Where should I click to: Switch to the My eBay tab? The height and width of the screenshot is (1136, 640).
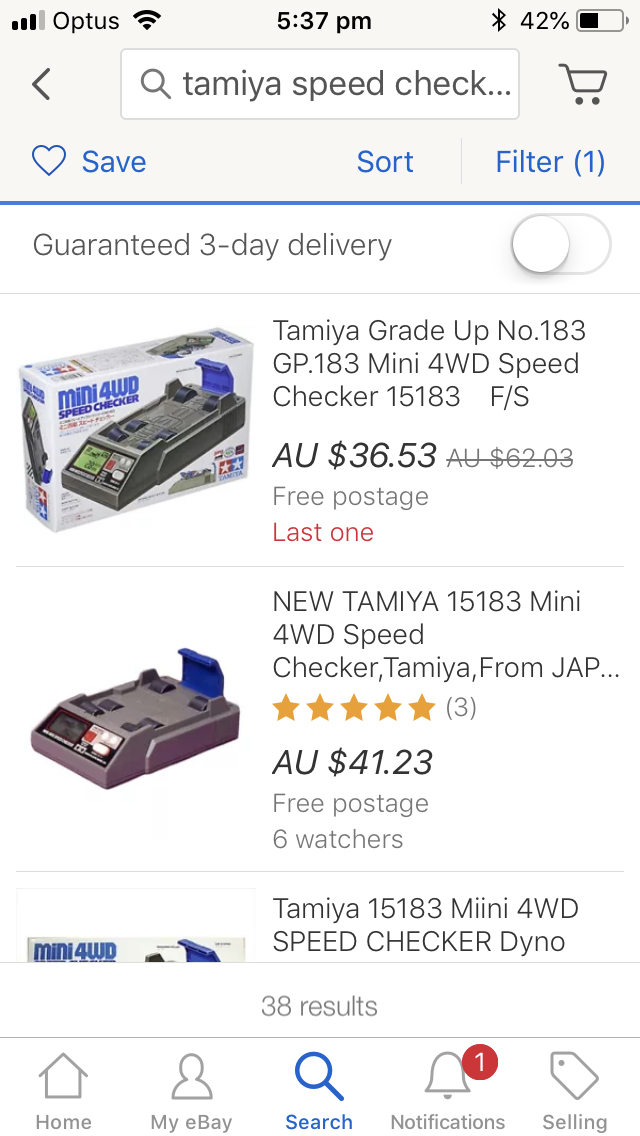(x=191, y=1092)
